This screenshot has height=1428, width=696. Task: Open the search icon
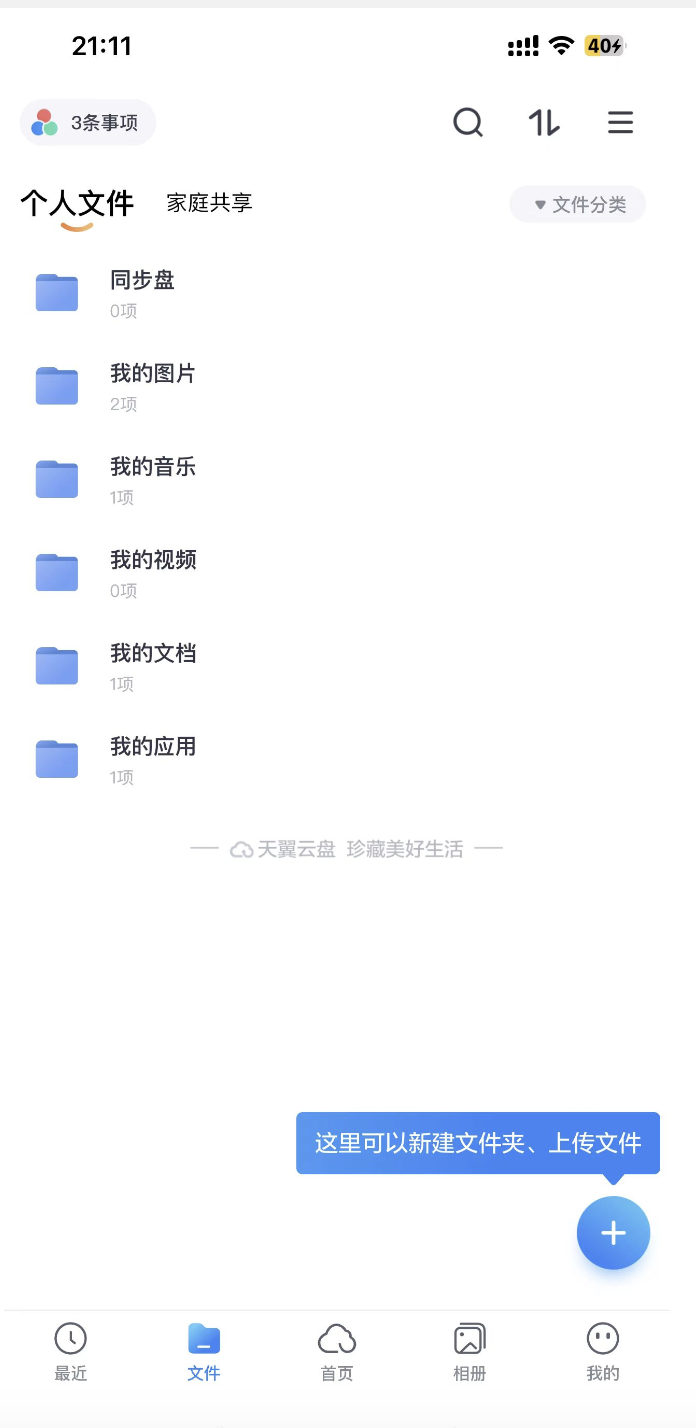click(468, 123)
